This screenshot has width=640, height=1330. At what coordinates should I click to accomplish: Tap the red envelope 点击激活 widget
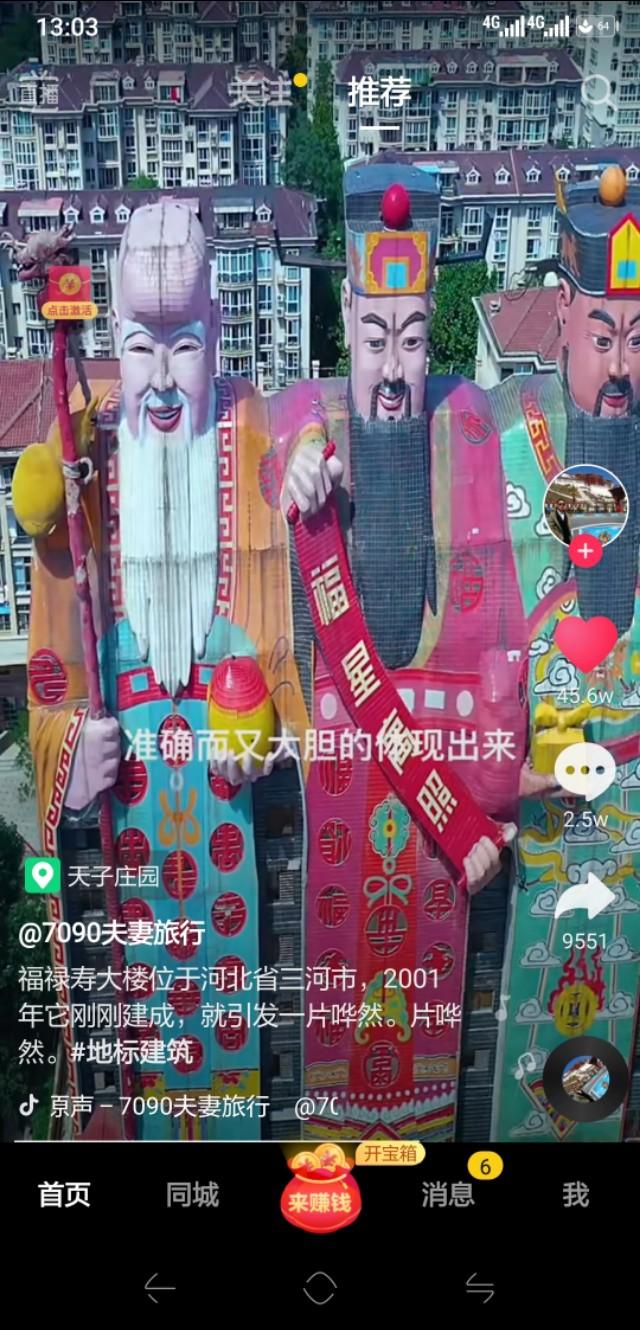pos(70,292)
